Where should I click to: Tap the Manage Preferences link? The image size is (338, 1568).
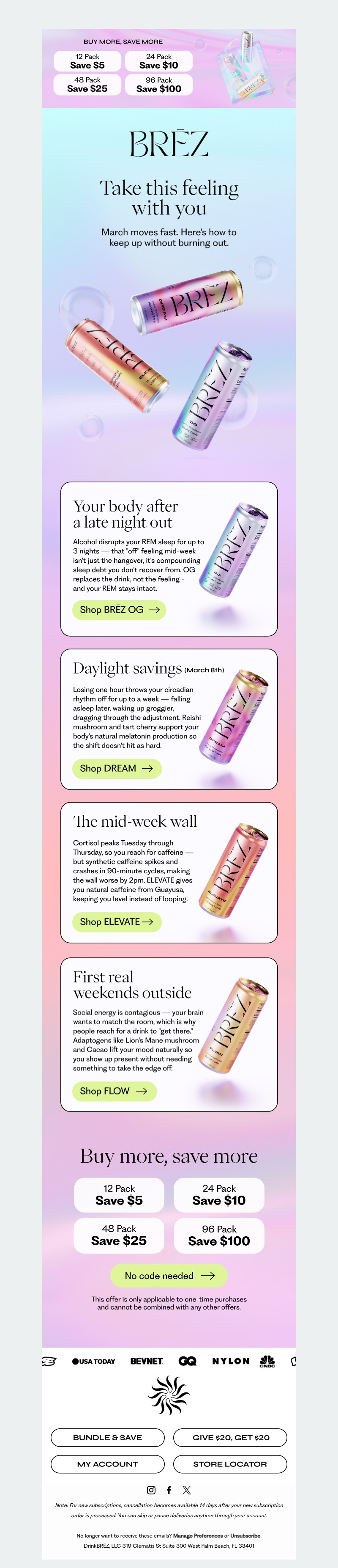198,1536
